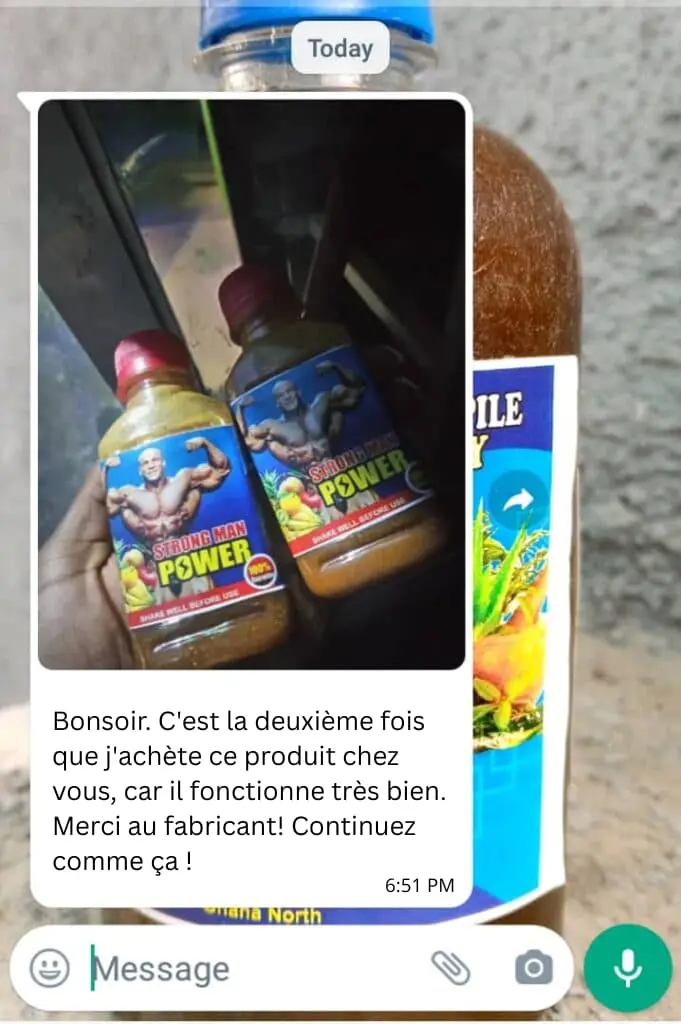Open the emoji picker

click(x=50, y=968)
